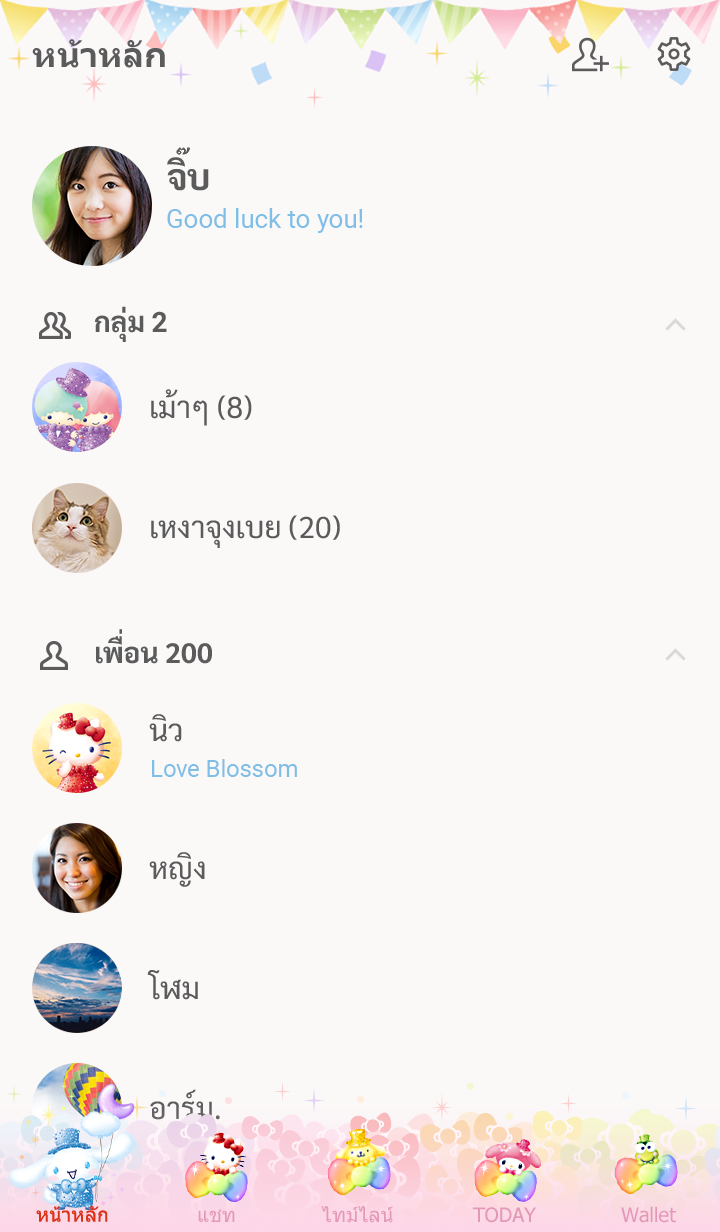Collapse the เพื่อน 200 section
This screenshot has width=720, height=1232.
click(676, 654)
